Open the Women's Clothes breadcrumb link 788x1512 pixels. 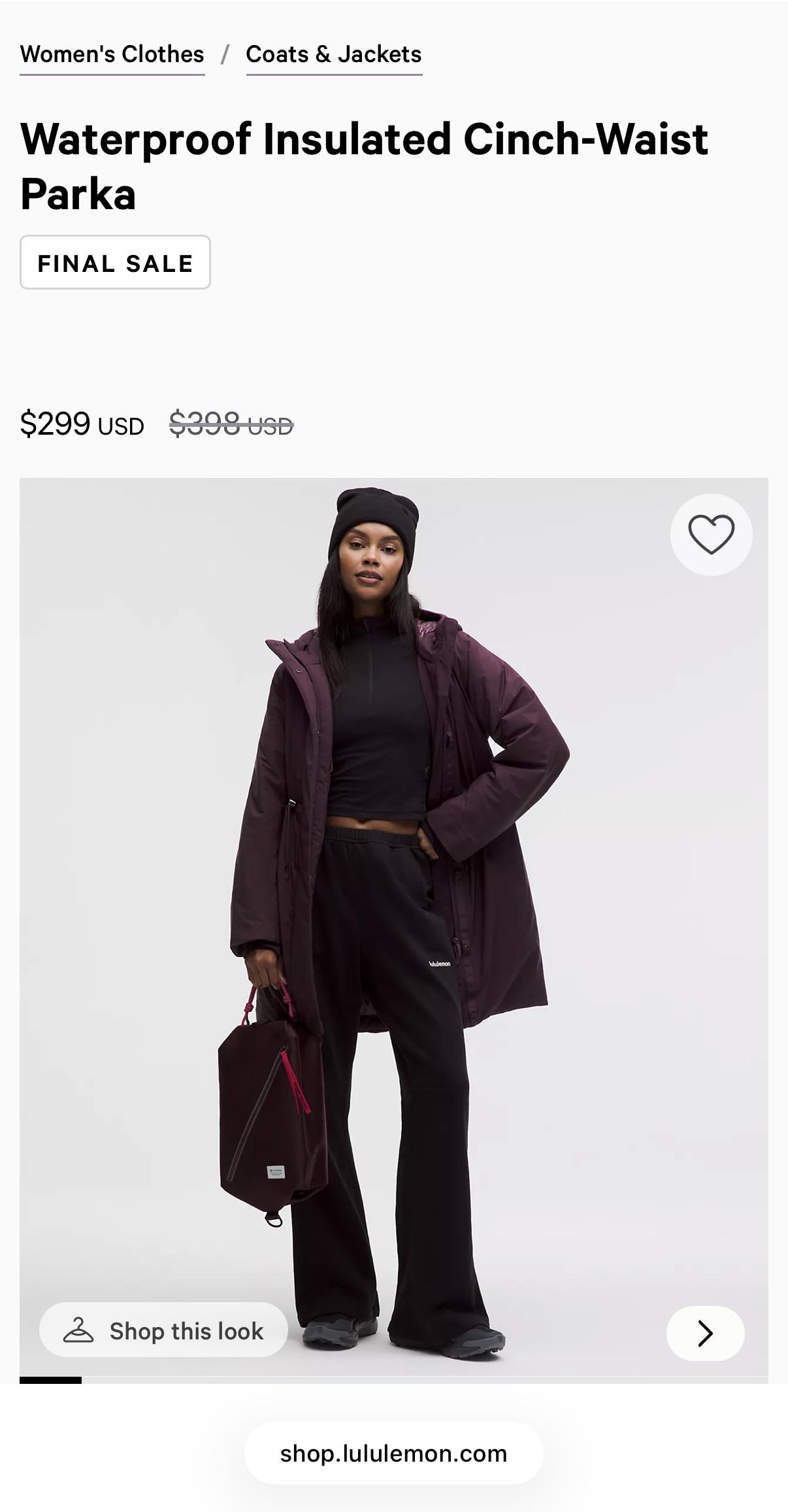(112, 54)
